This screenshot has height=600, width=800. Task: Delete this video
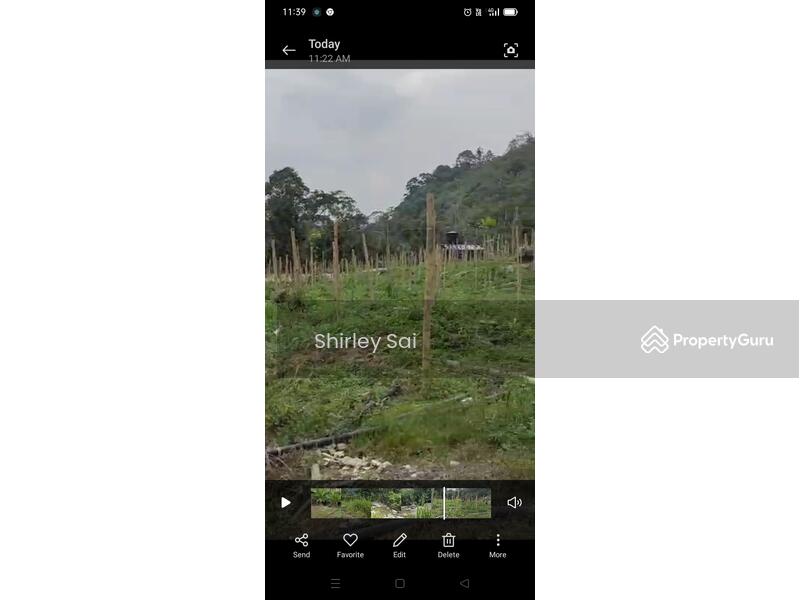click(448, 545)
